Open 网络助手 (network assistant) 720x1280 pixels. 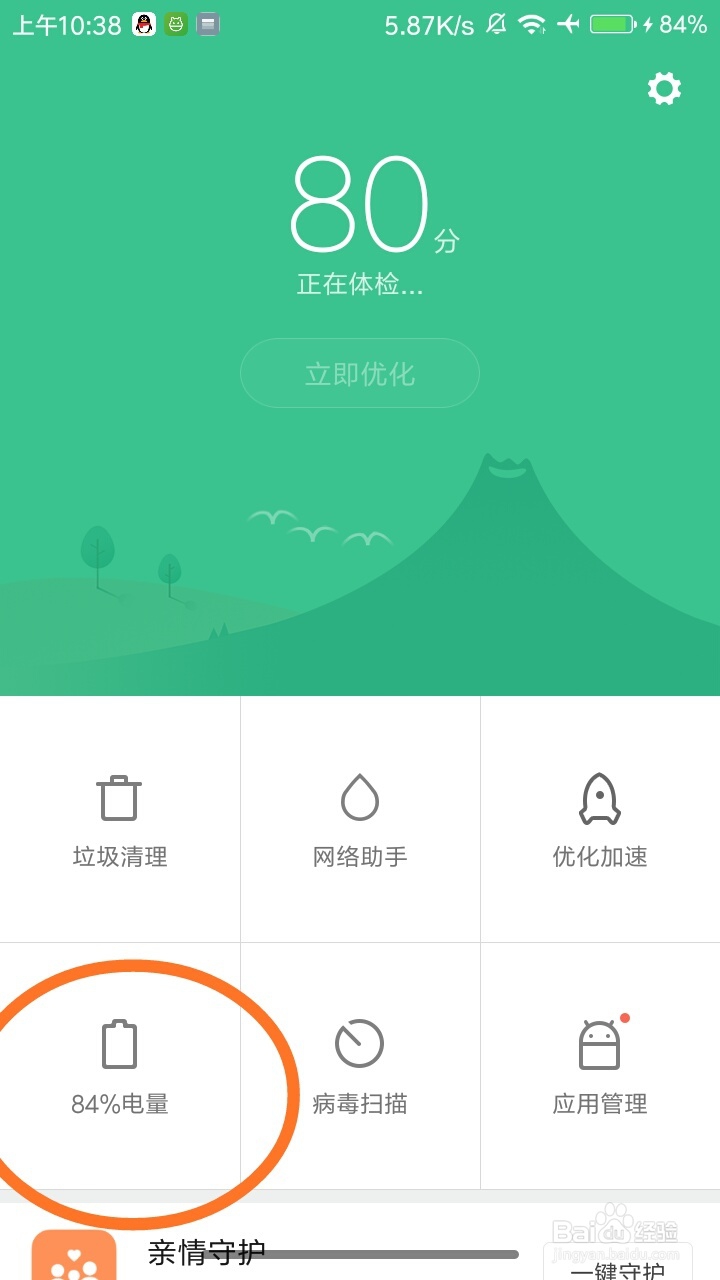pos(359,820)
